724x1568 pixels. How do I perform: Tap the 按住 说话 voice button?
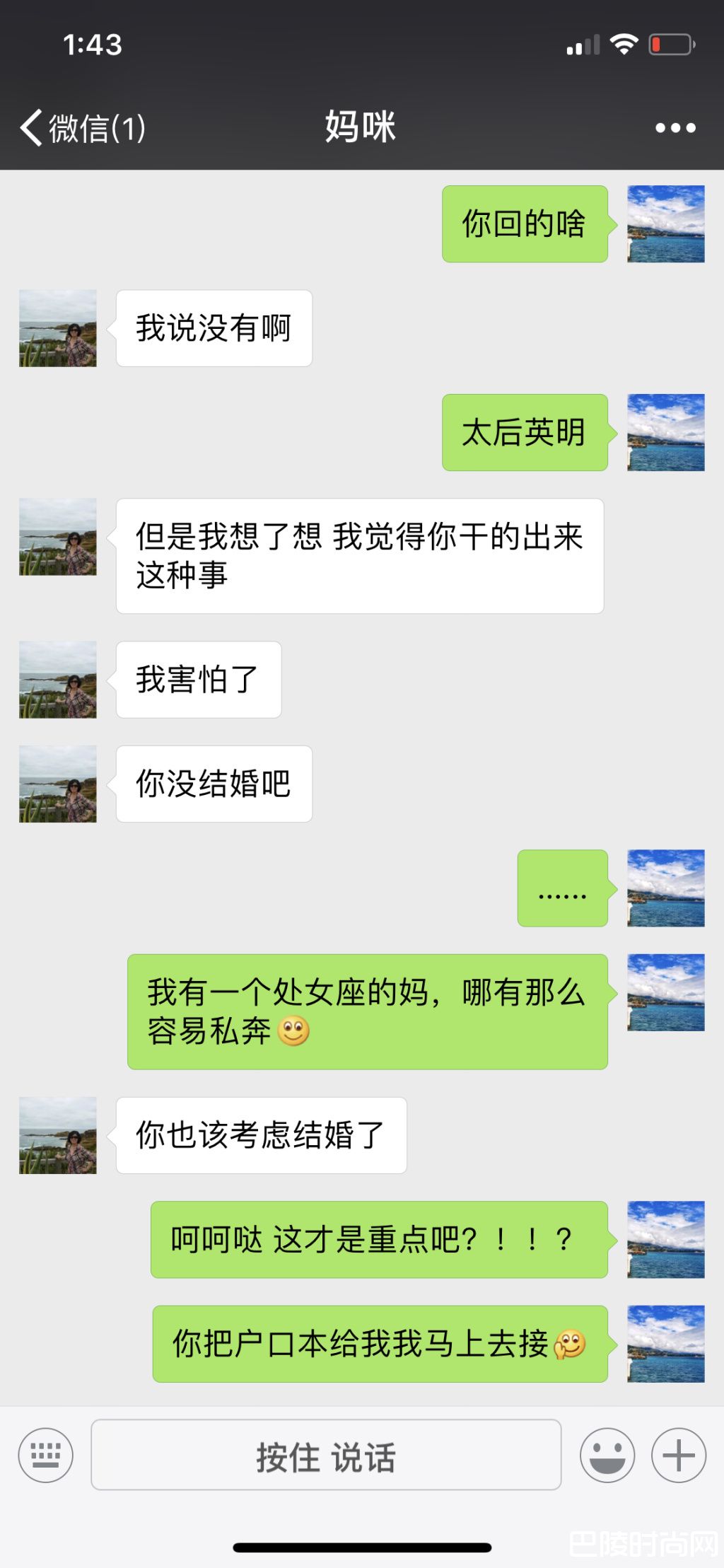click(x=326, y=1455)
